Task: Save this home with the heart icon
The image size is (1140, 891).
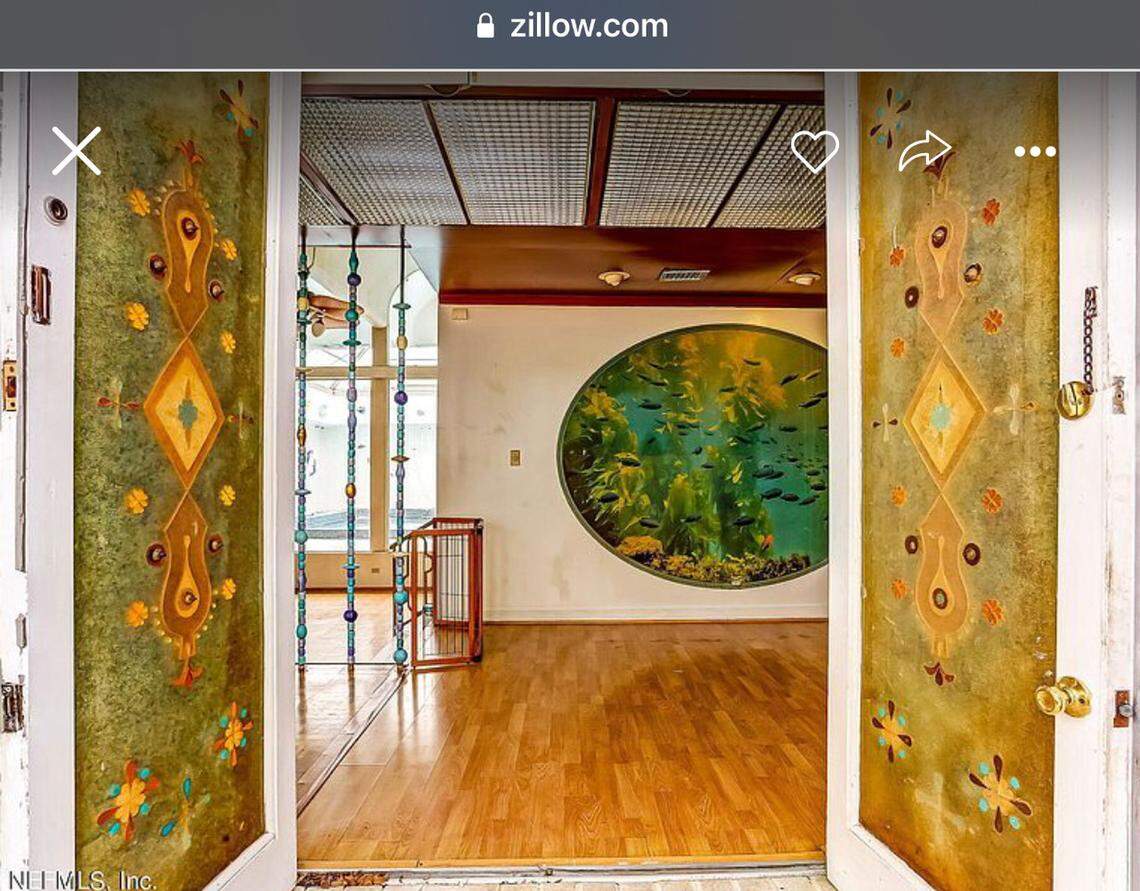Action: pos(814,151)
